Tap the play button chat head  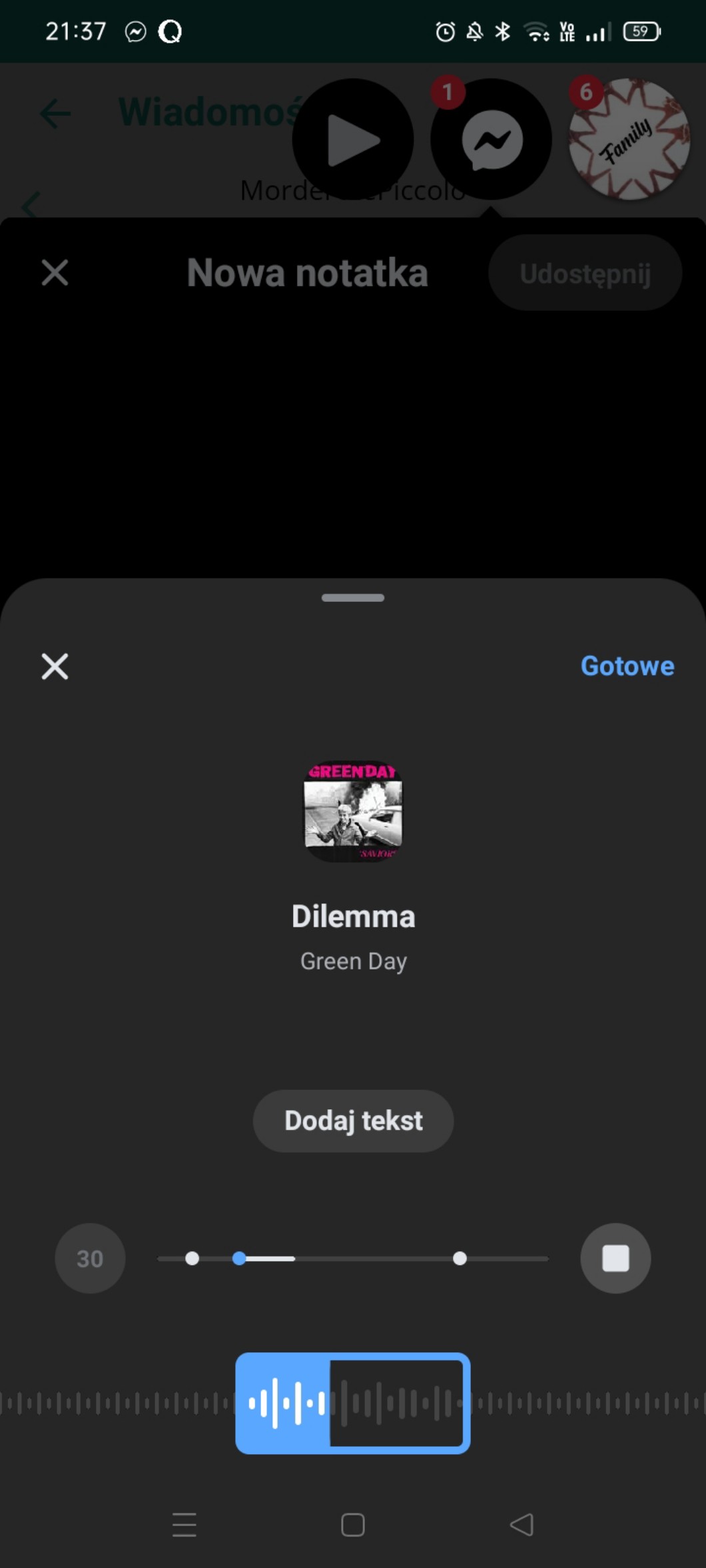(x=353, y=139)
